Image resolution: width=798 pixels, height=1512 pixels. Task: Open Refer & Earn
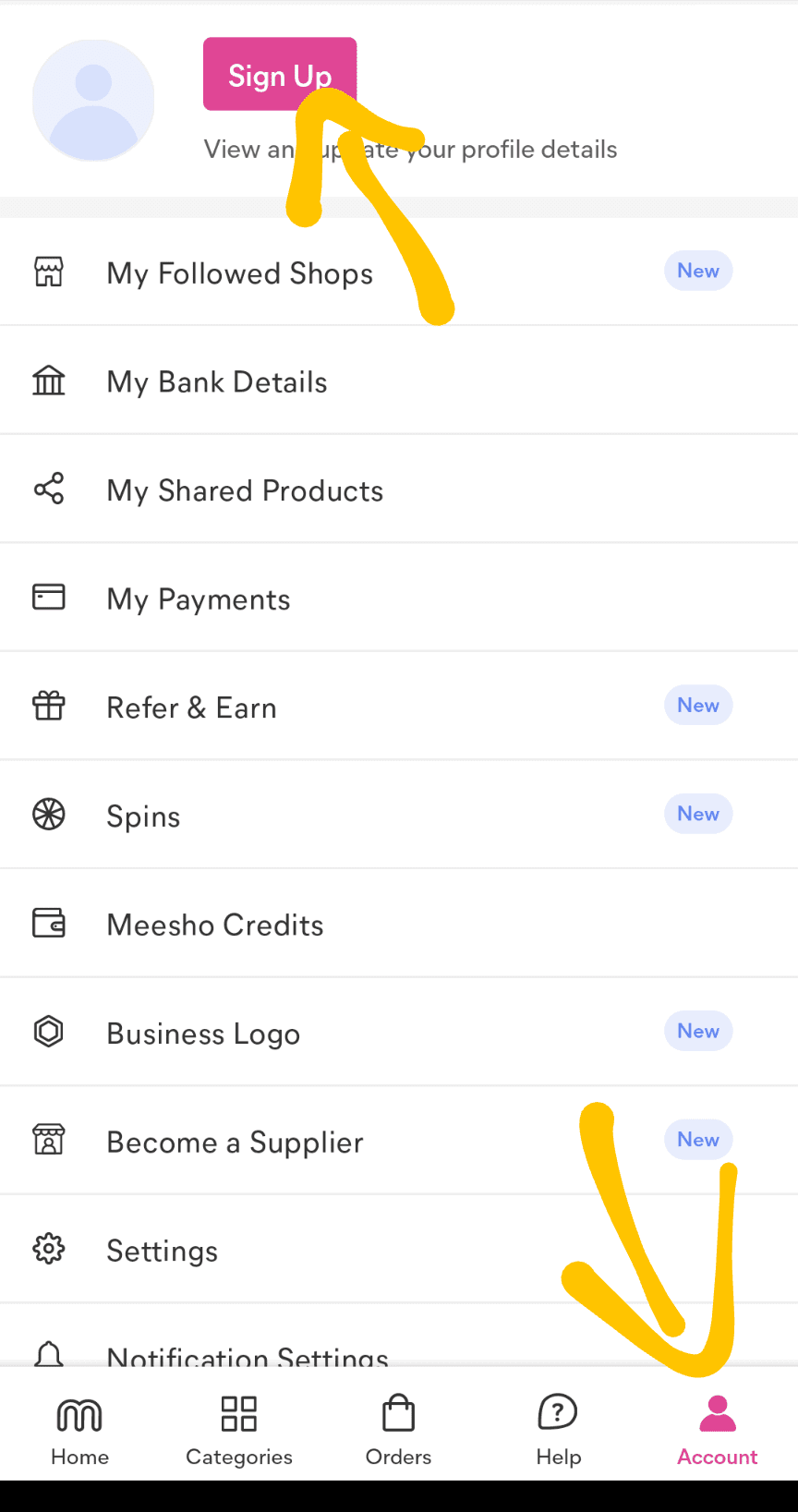(x=192, y=708)
